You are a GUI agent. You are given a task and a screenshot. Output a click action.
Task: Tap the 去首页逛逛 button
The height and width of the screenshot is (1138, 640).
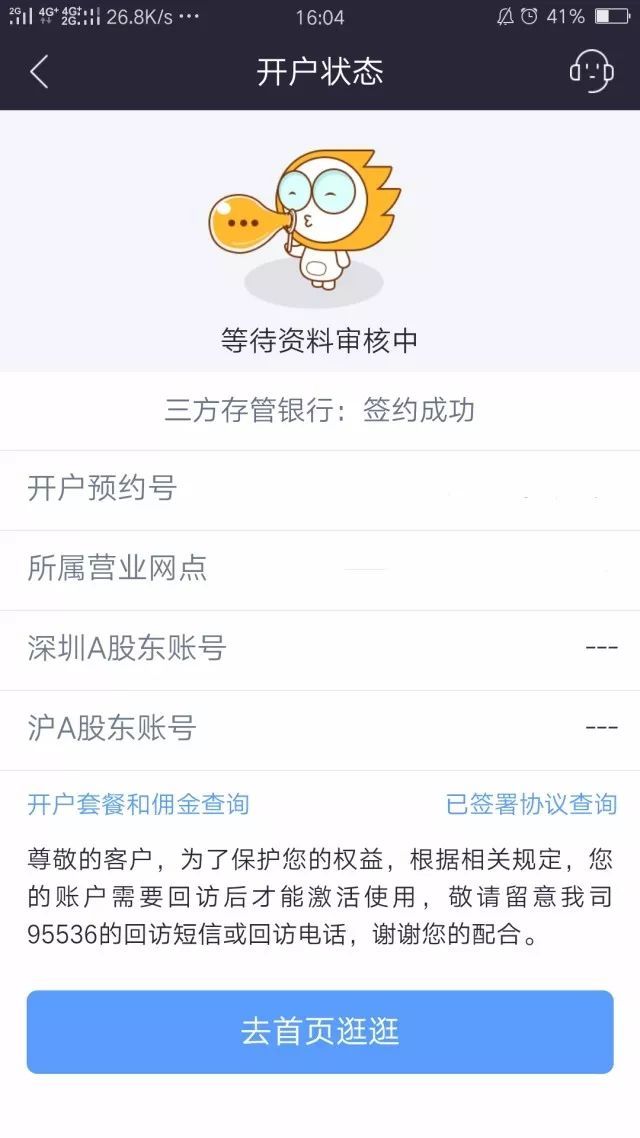click(320, 1031)
